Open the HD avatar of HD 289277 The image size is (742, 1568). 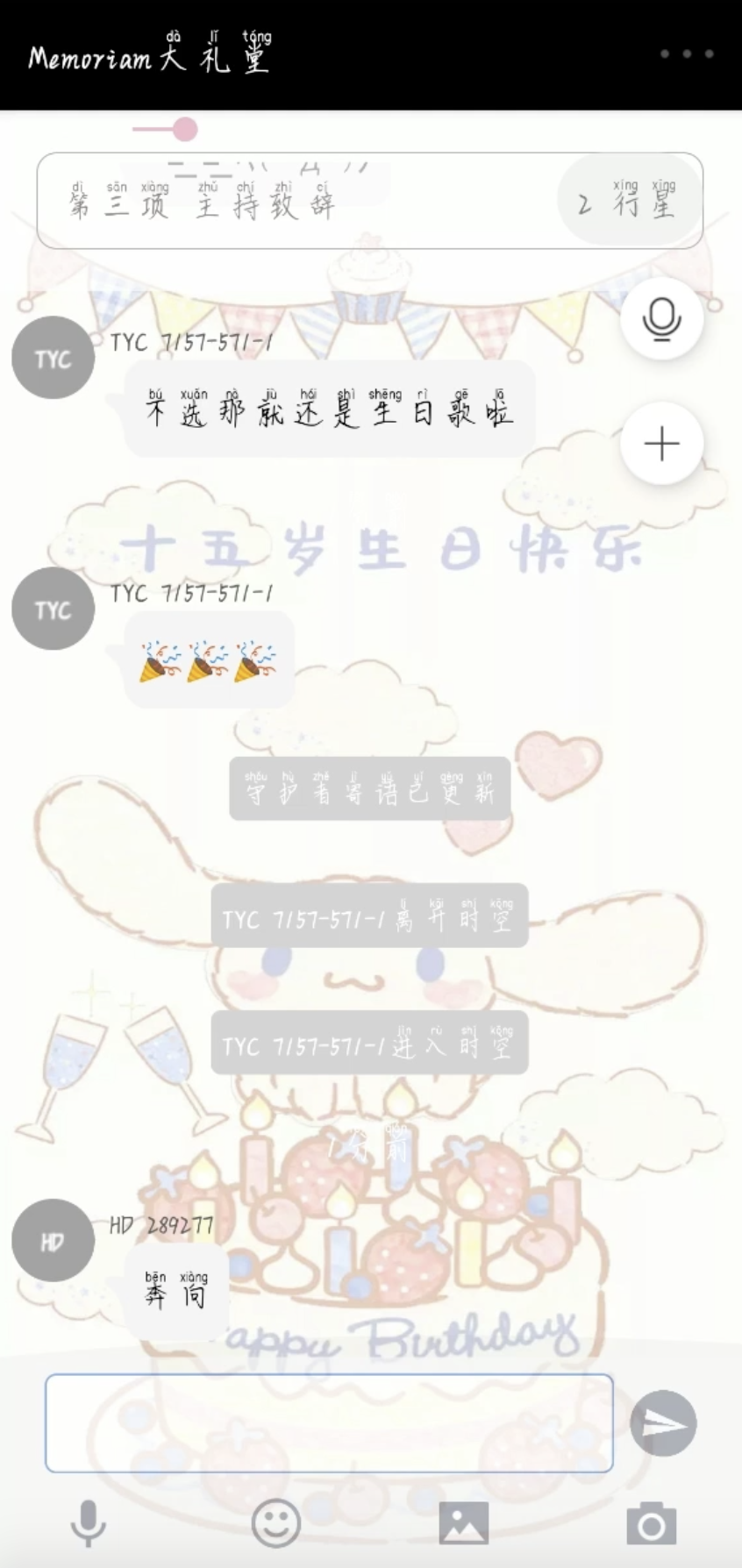click(53, 1241)
